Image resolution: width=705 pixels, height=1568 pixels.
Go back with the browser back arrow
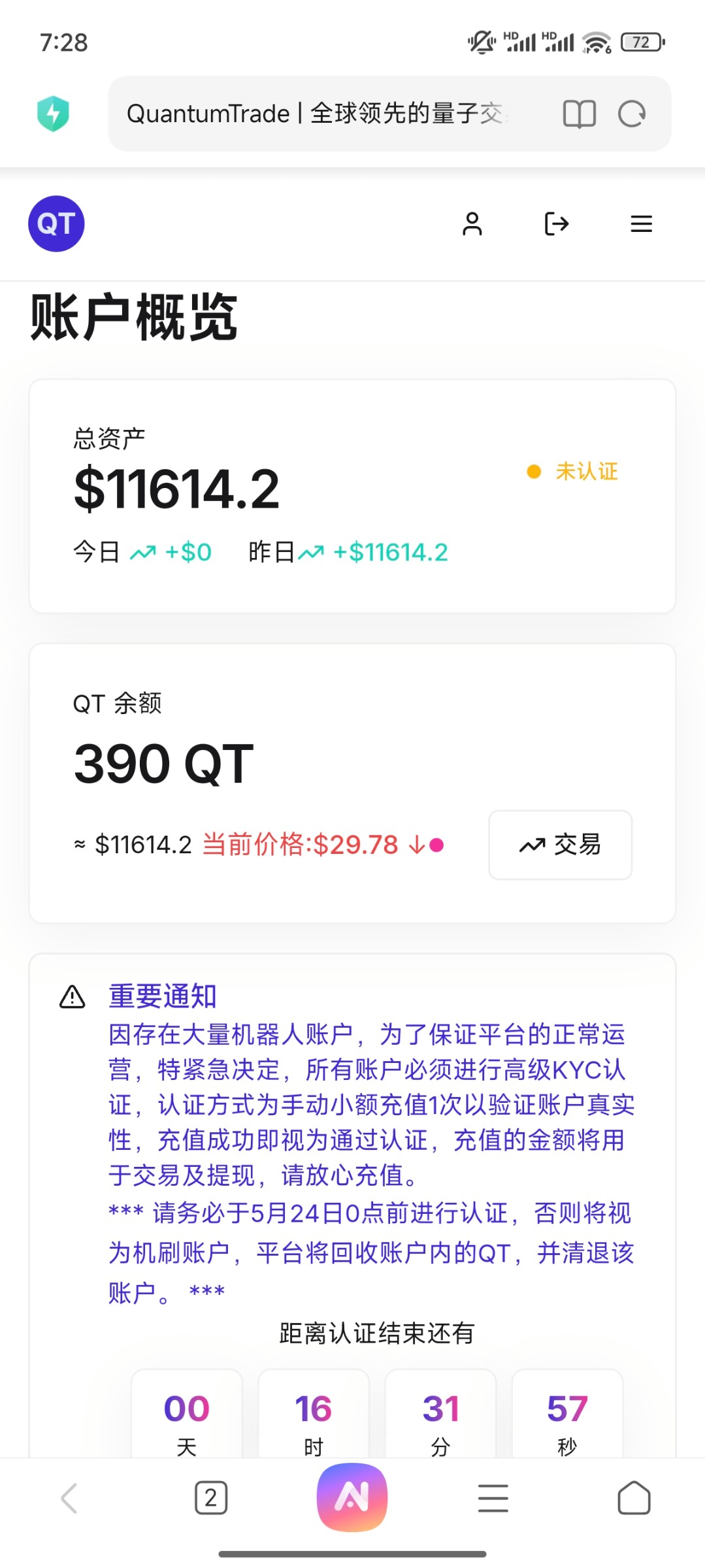point(69,1498)
